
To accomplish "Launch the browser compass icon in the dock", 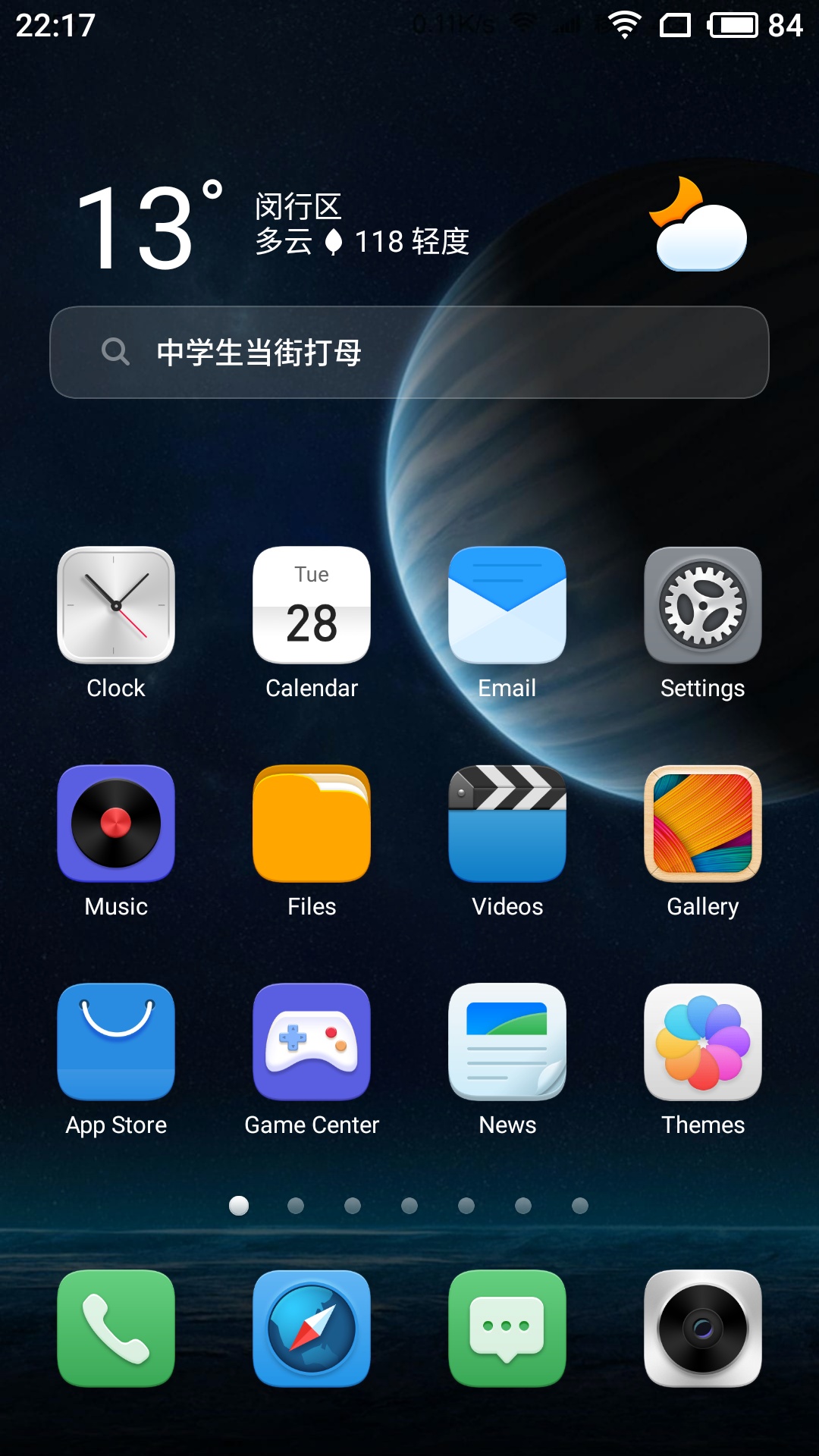I will [x=312, y=1329].
